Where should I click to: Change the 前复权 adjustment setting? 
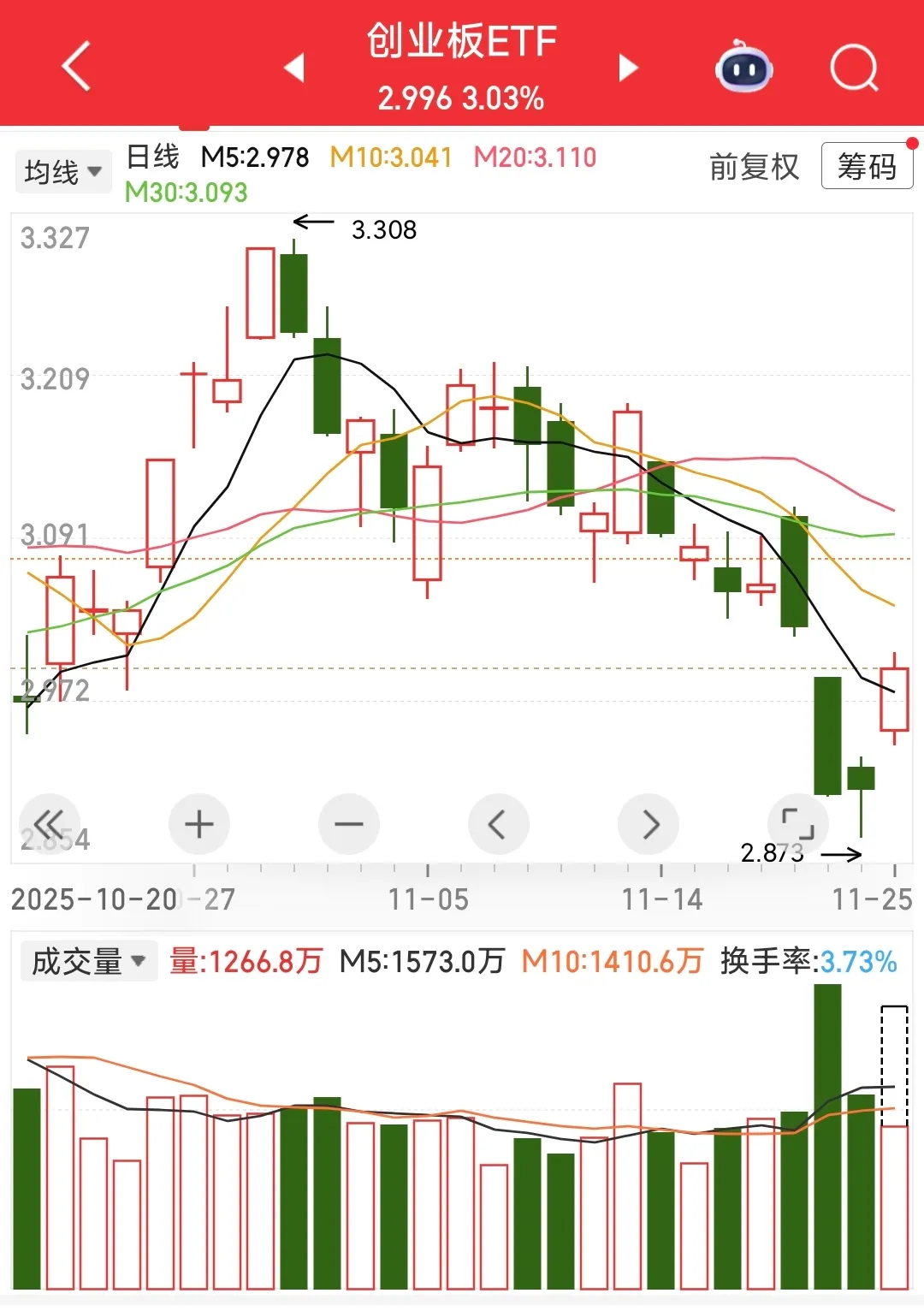pos(754,167)
